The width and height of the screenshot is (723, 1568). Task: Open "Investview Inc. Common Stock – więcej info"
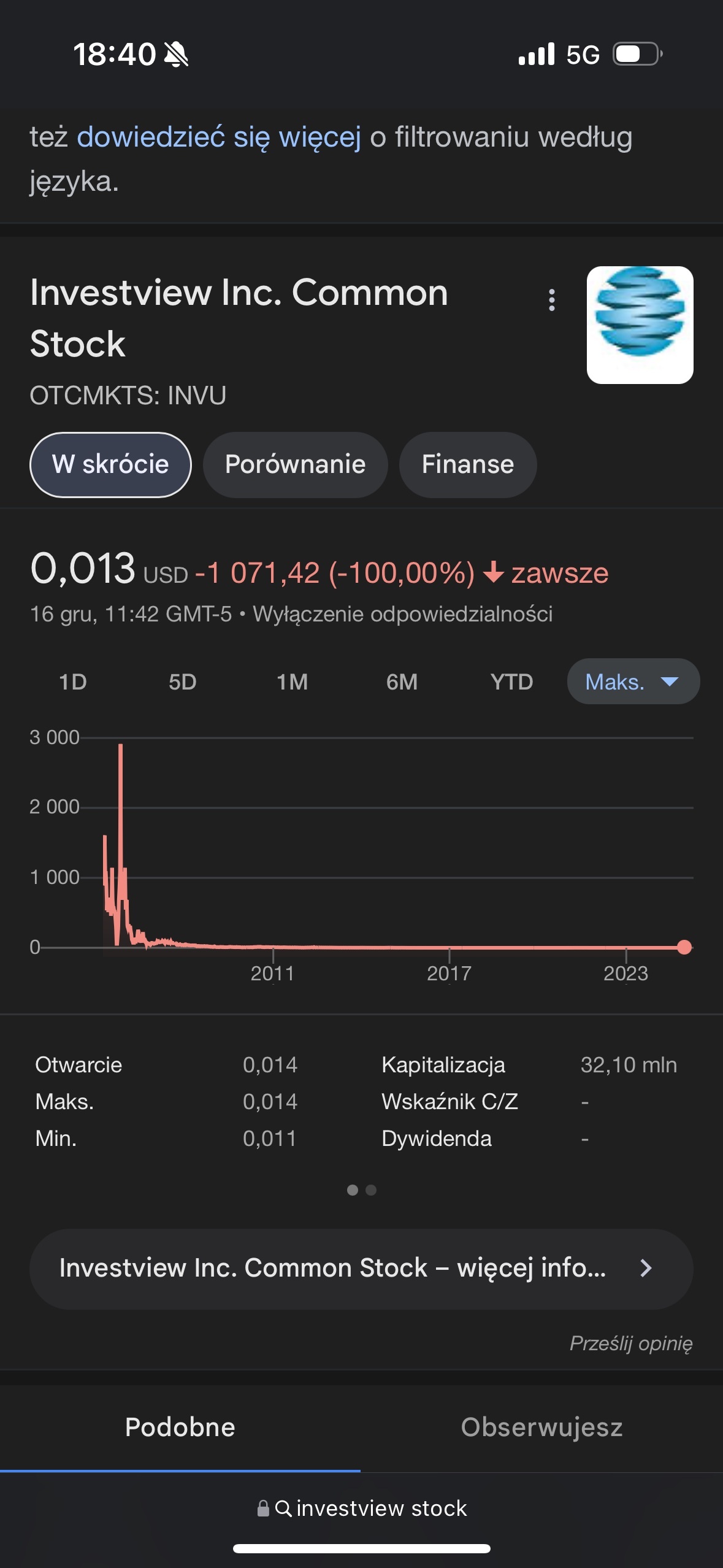361,1268
